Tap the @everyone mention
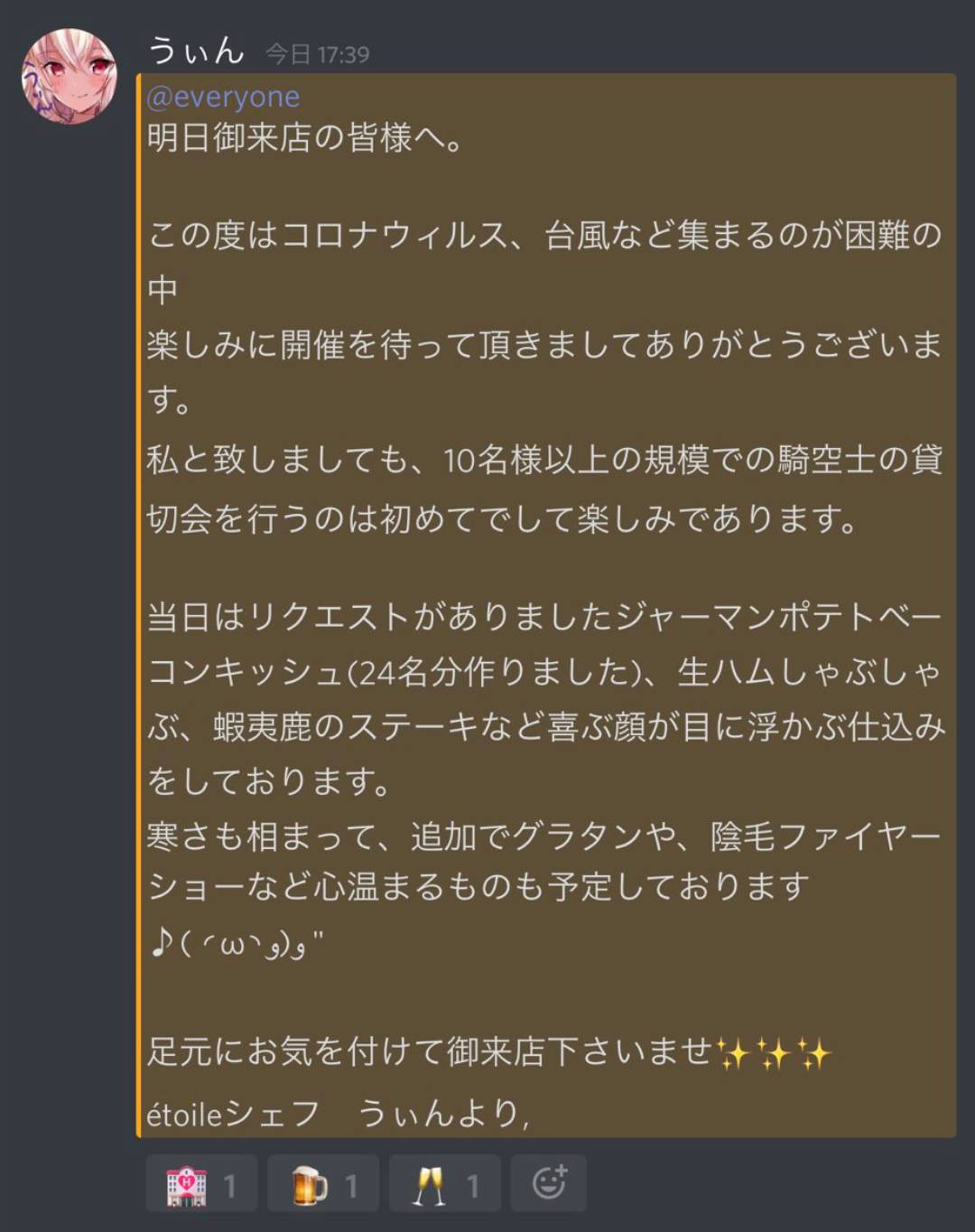 tap(223, 97)
